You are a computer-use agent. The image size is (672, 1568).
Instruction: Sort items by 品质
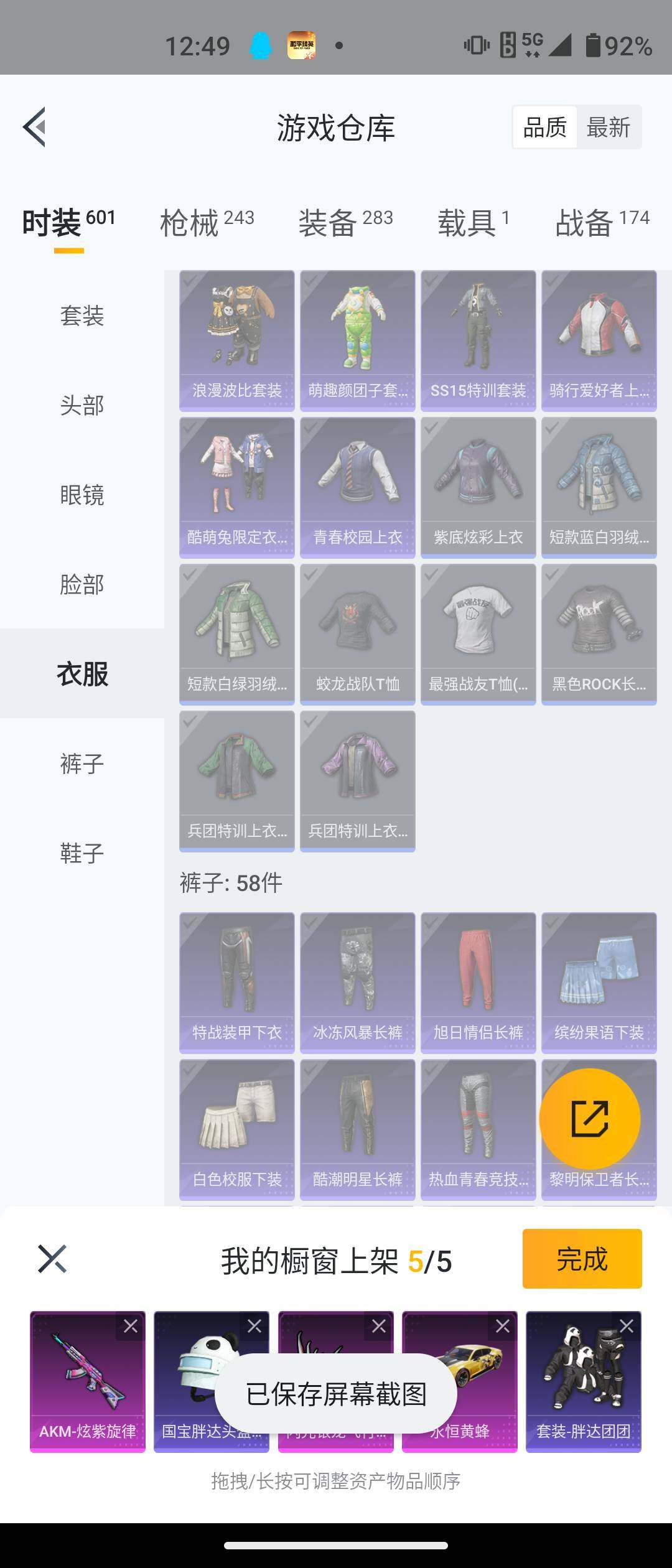tap(544, 128)
